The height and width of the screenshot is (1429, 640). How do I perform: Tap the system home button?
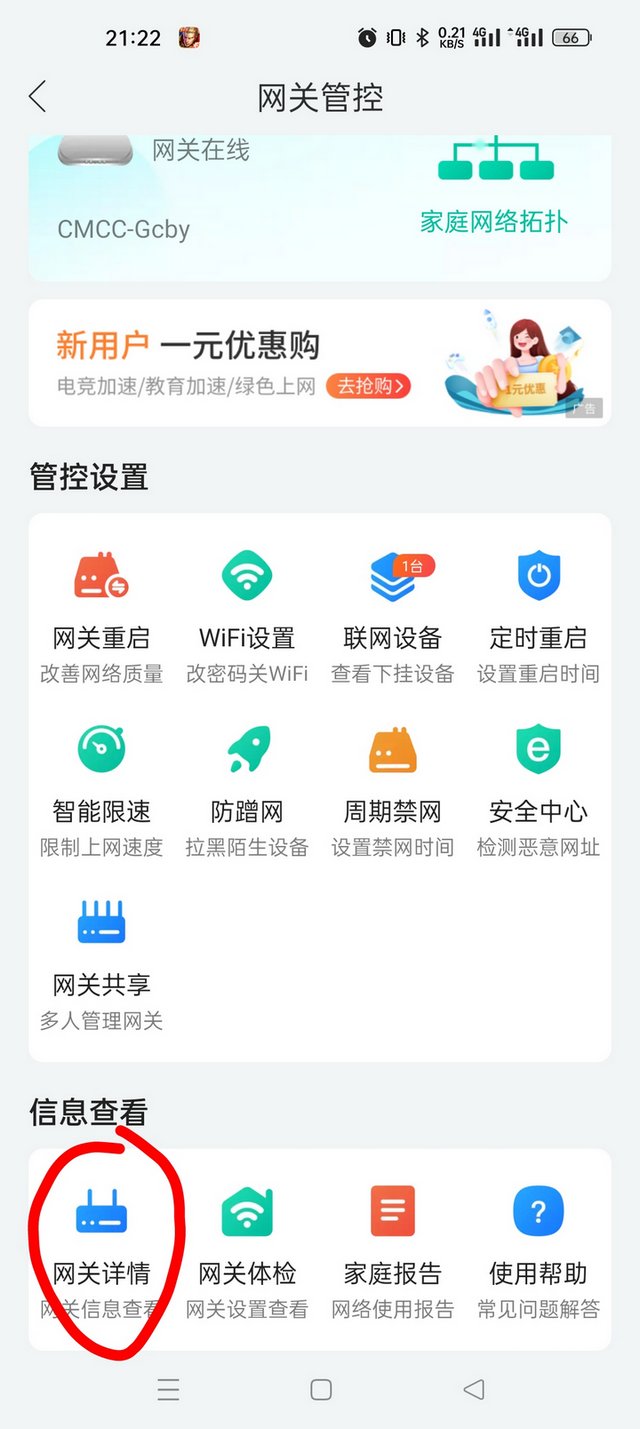(321, 1389)
